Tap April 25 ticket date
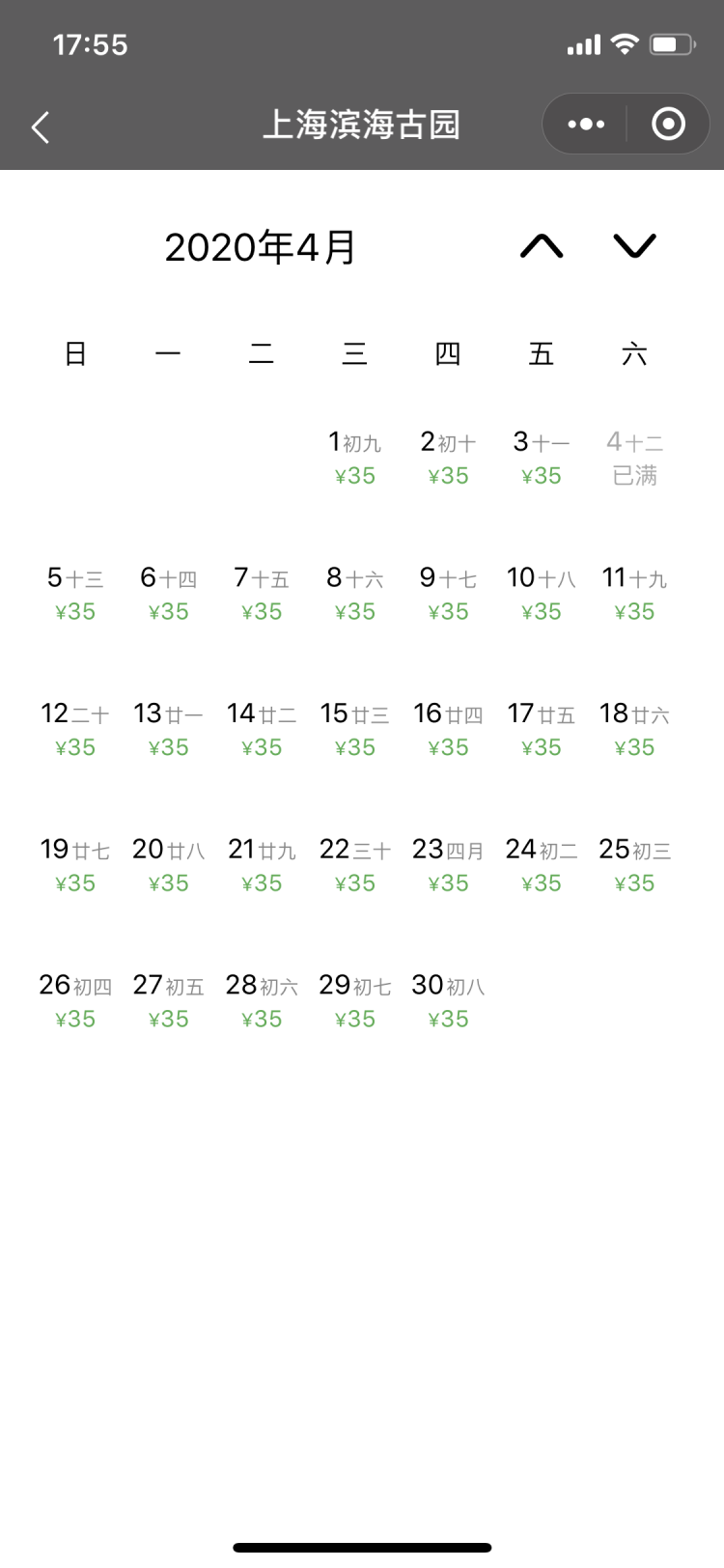This screenshot has height=1568, width=724. pyautogui.click(x=634, y=866)
